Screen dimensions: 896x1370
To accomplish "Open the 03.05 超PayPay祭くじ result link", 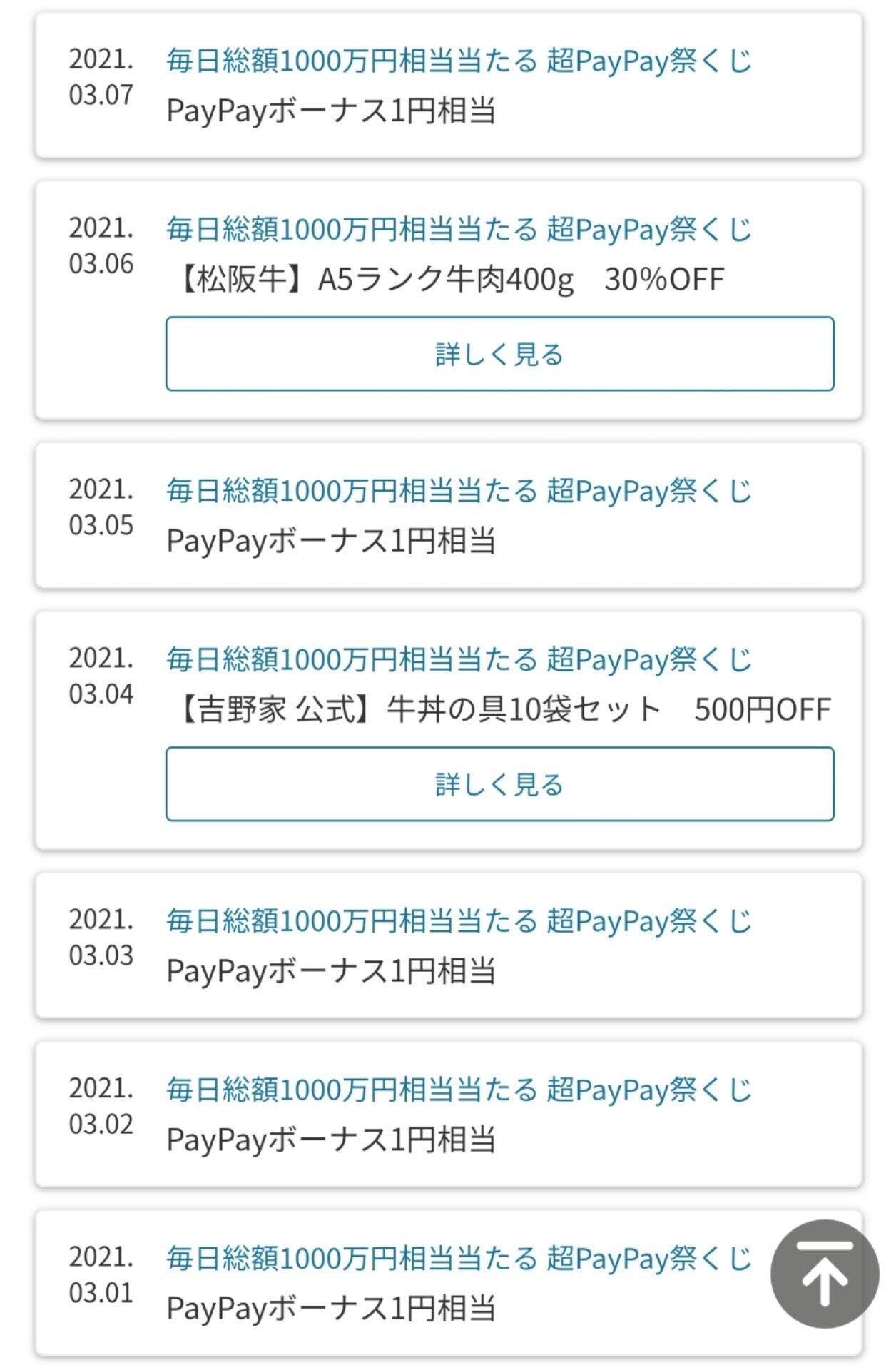I will pyautogui.click(x=459, y=489).
